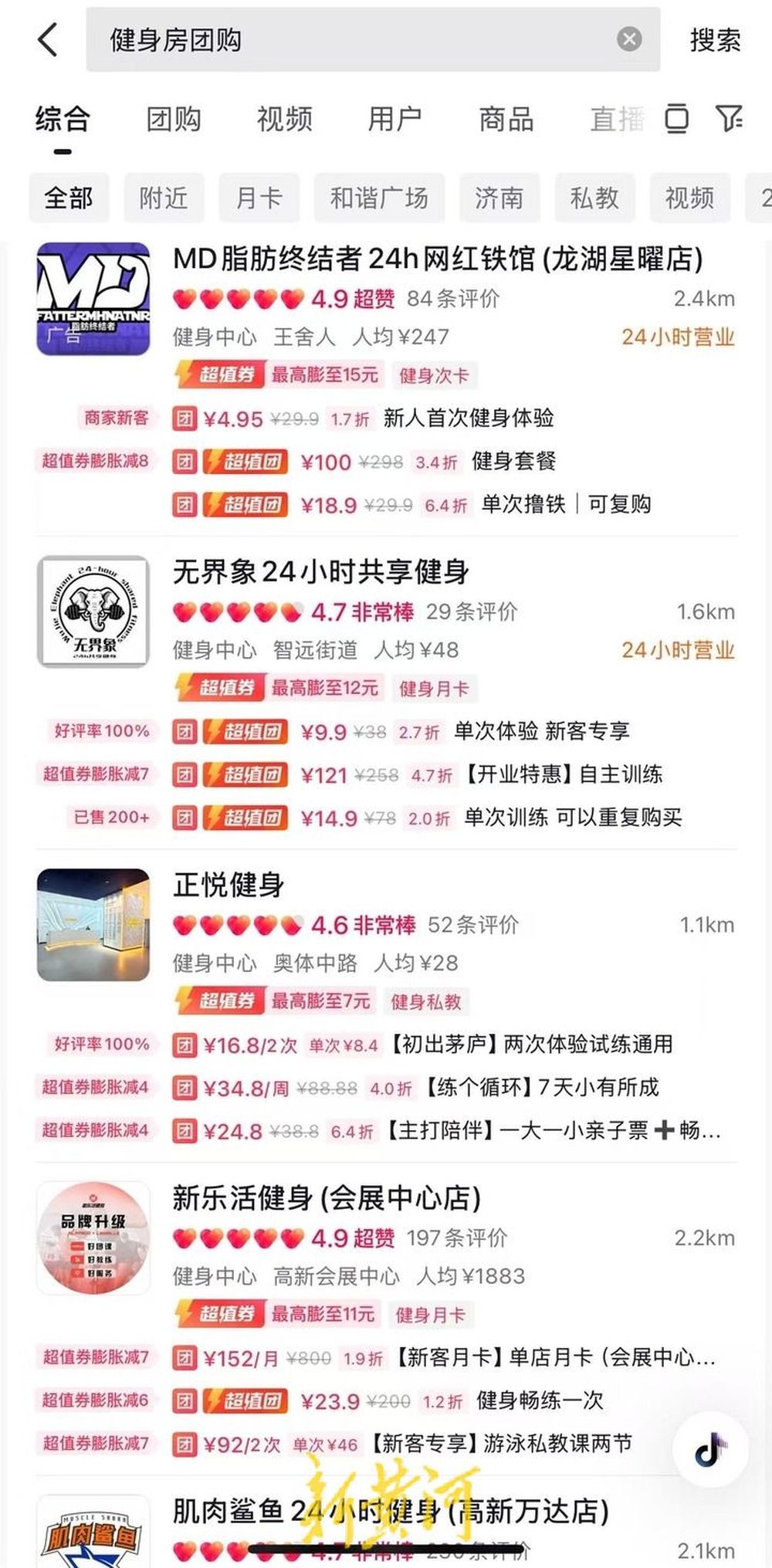Image resolution: width=772 pixels, height=1568 pixels.
Task: Open 正悦健身 gym listing
Action: point(229,885)
